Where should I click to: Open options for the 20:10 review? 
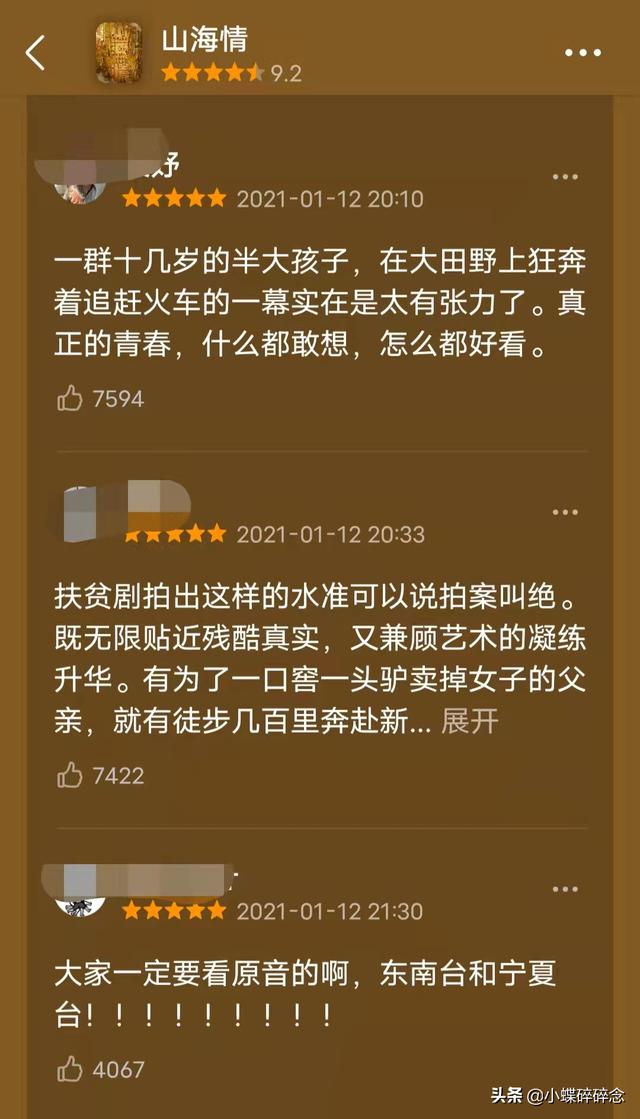(565, 177)
